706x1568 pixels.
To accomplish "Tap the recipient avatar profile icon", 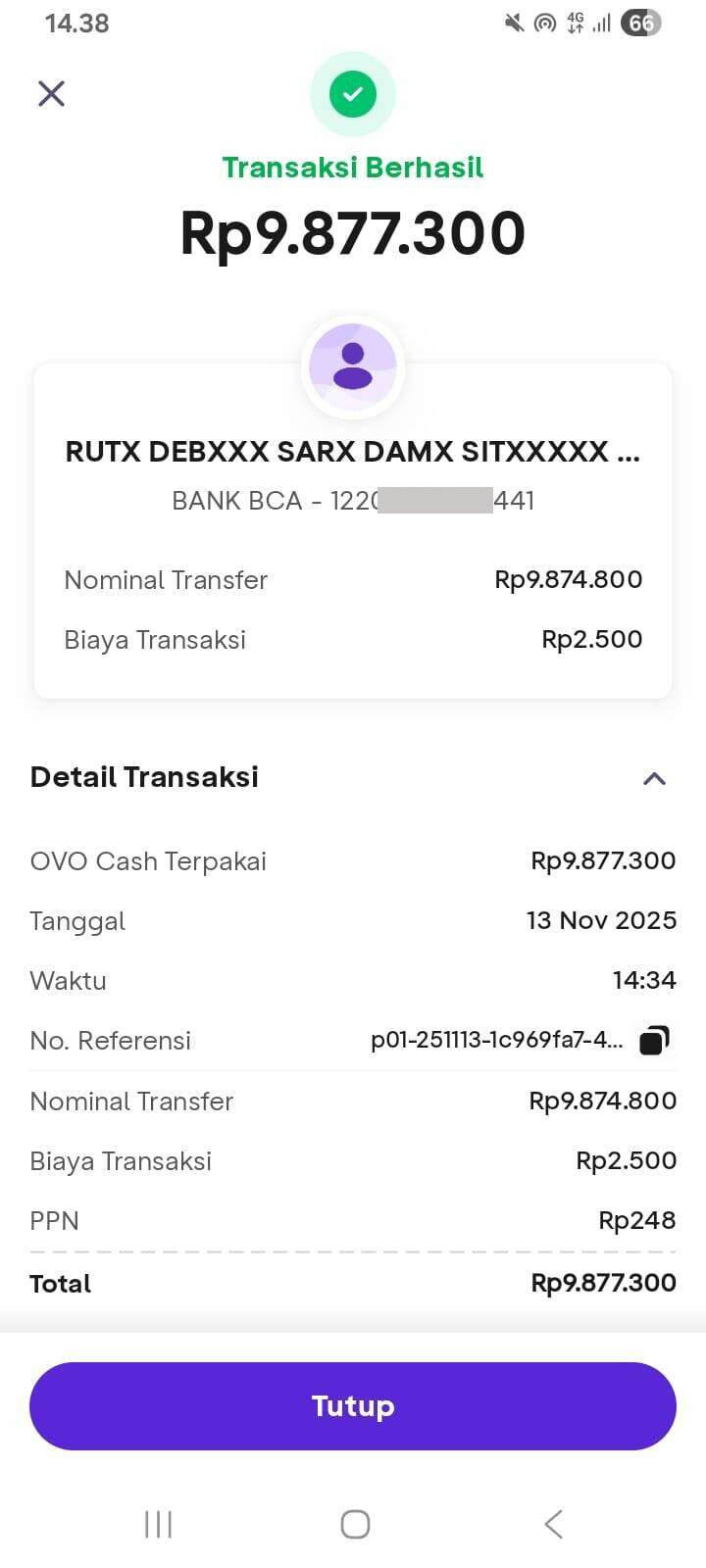I will click(353, 364).
